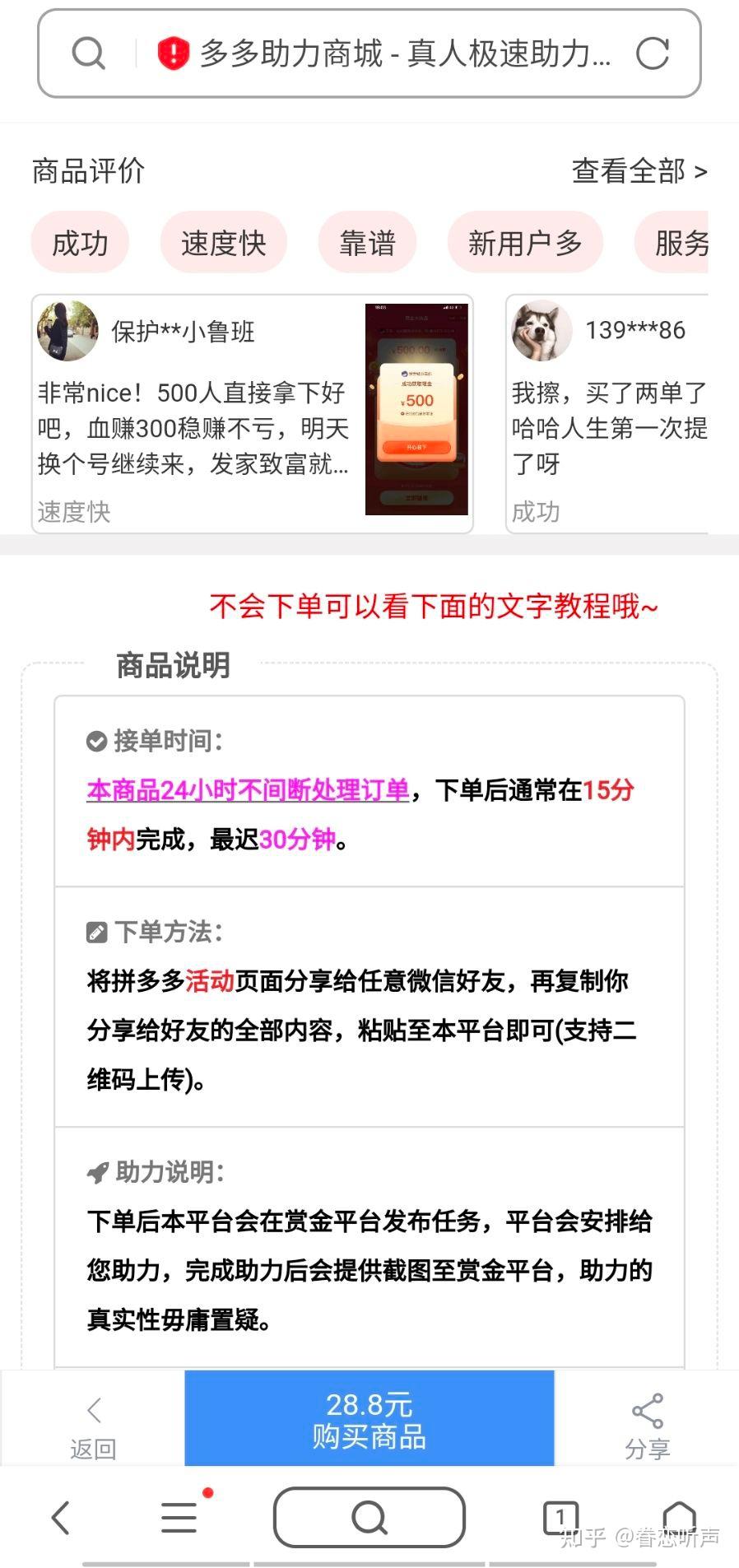Select the 速度快 review tag

223,243
